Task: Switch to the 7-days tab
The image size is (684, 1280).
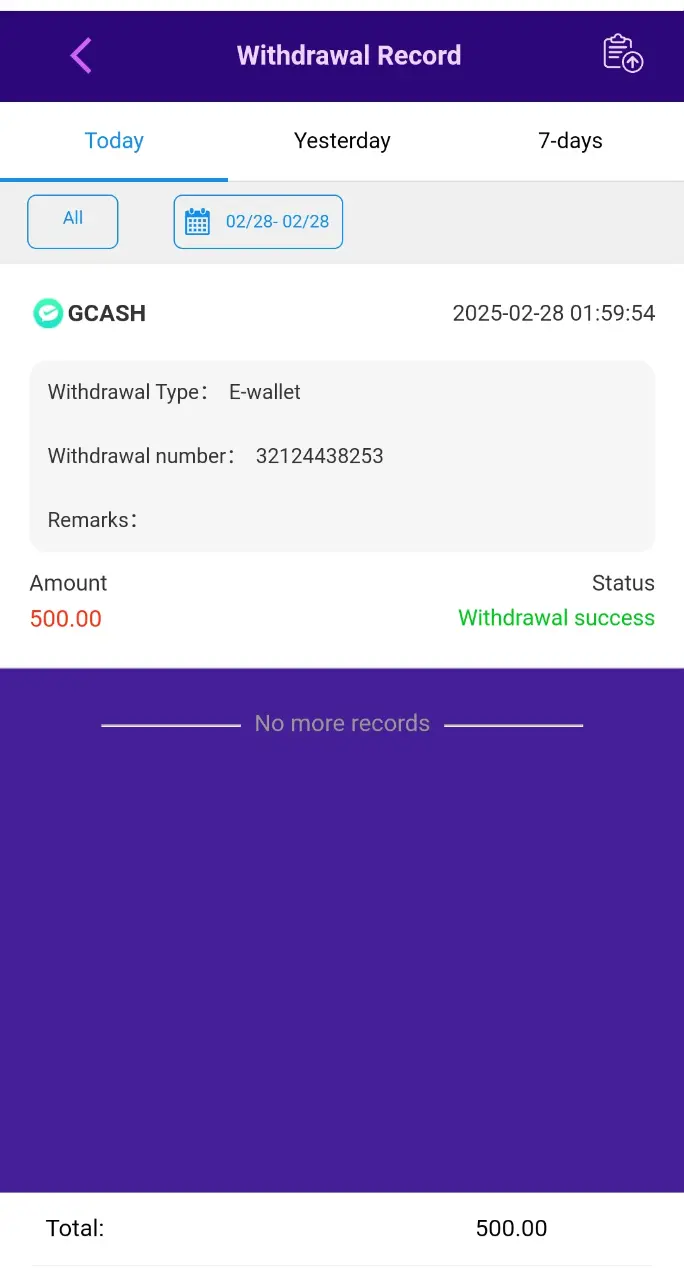Action: point(570,141)
